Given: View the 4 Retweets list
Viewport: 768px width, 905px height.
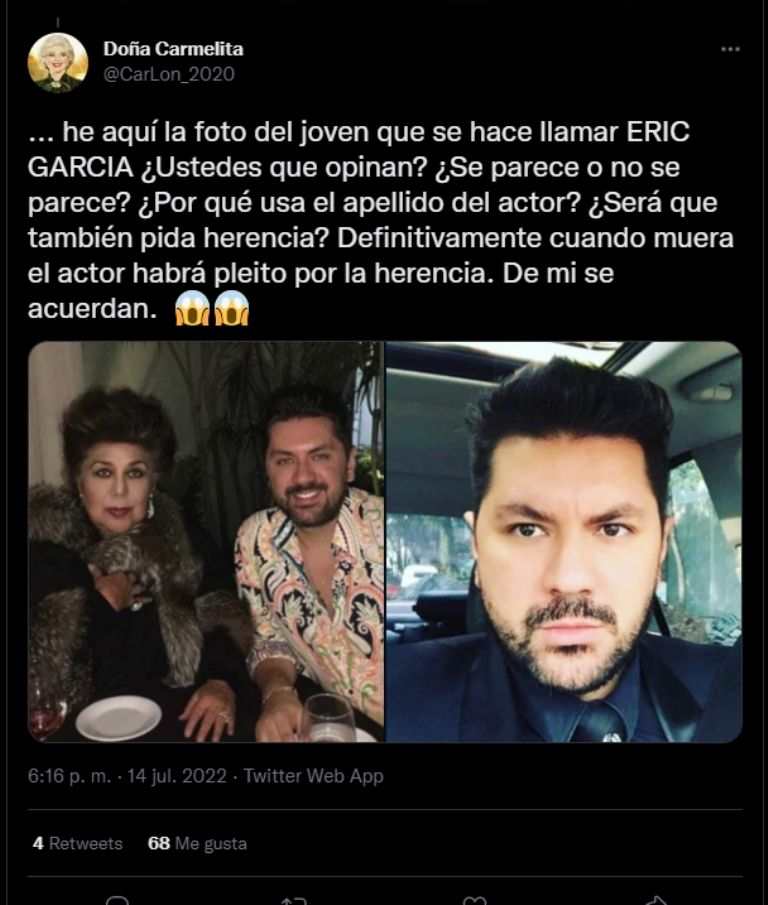Looking at the screenshot, I should [x=77, y=843].
